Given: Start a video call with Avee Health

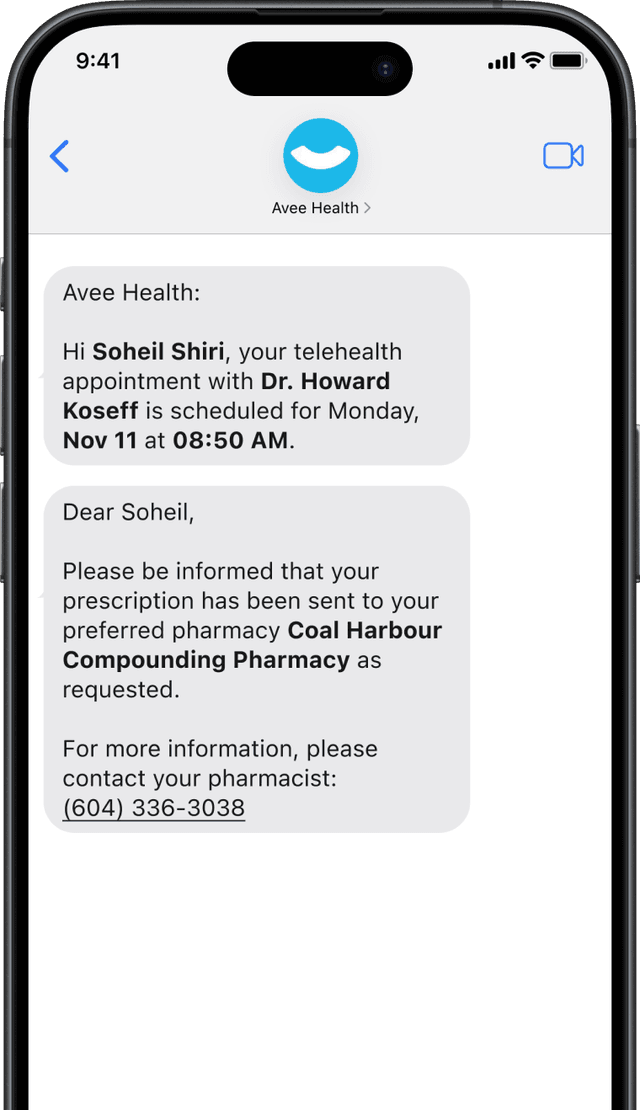Looking at the screenshot, I should (563, 156).
